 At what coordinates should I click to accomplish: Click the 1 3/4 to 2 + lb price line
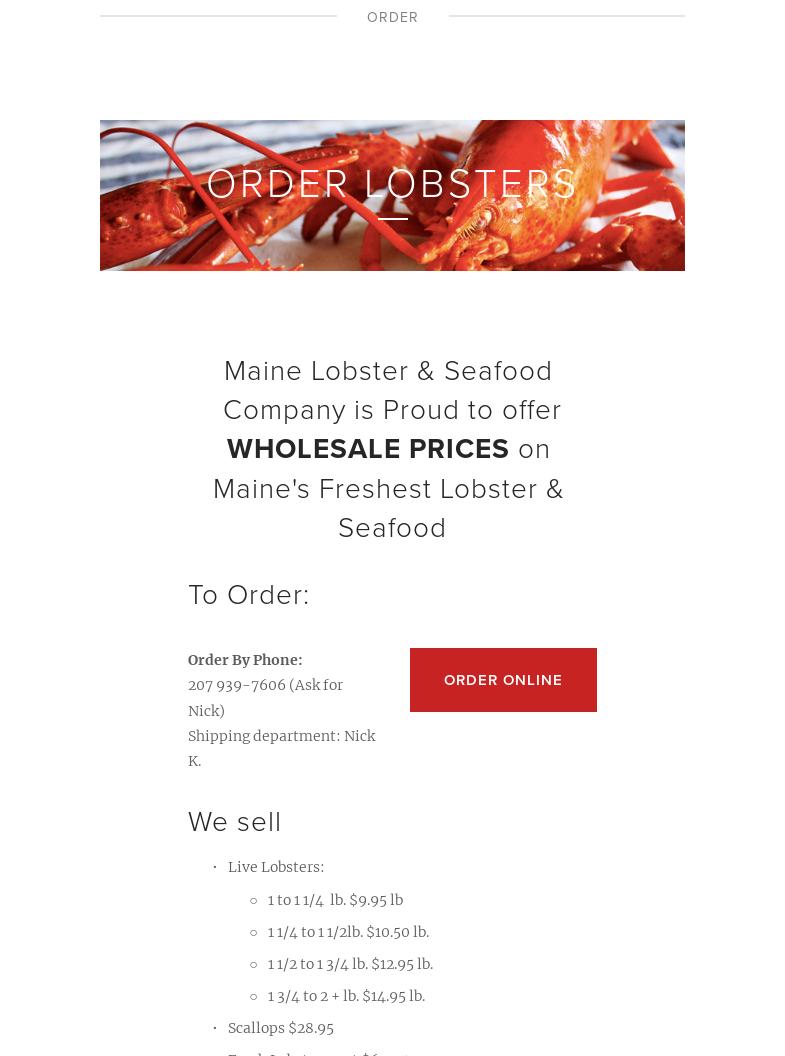click(x=346, y=996)
